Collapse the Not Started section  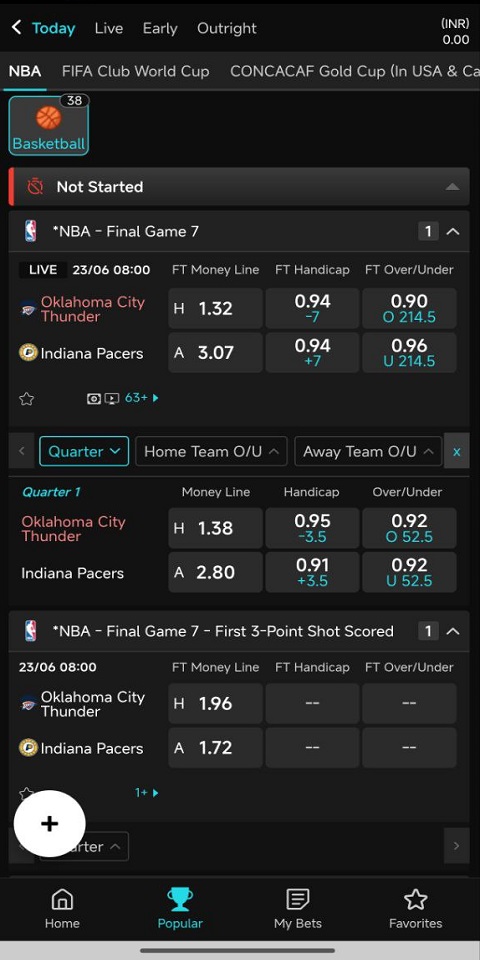coord(452,187)
